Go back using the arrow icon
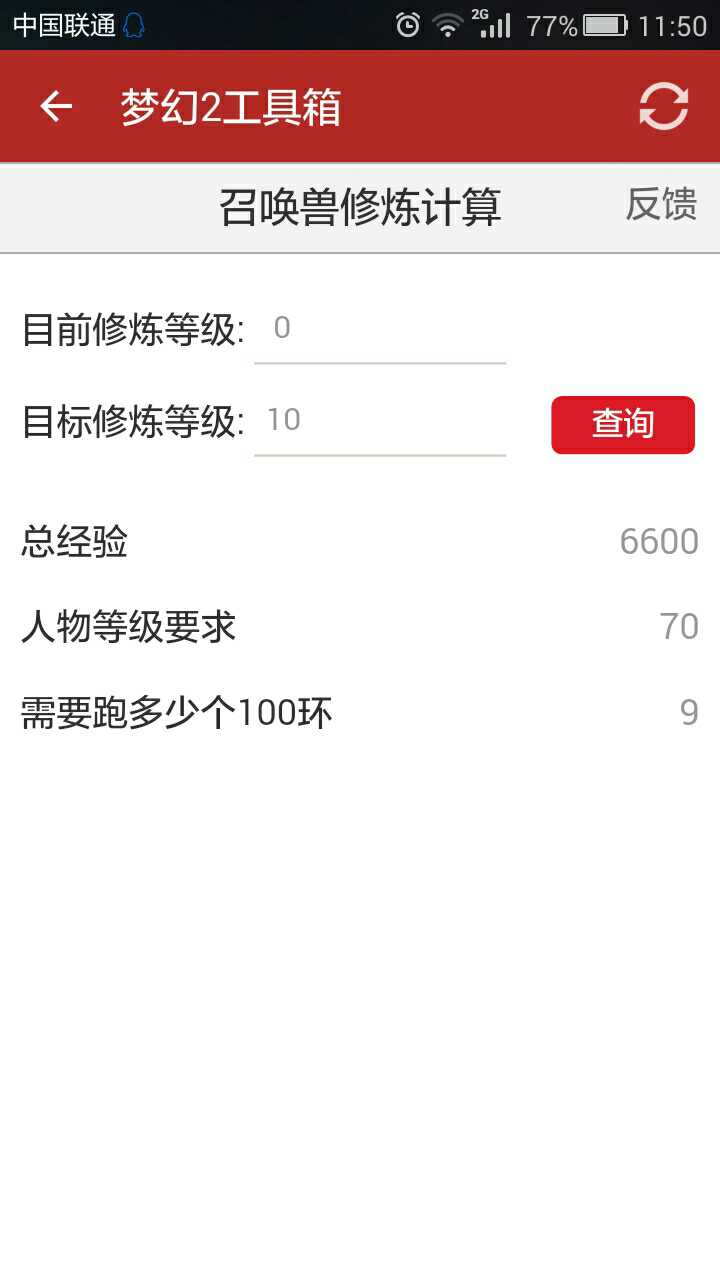720x1280 pixels. coord(56,106)
